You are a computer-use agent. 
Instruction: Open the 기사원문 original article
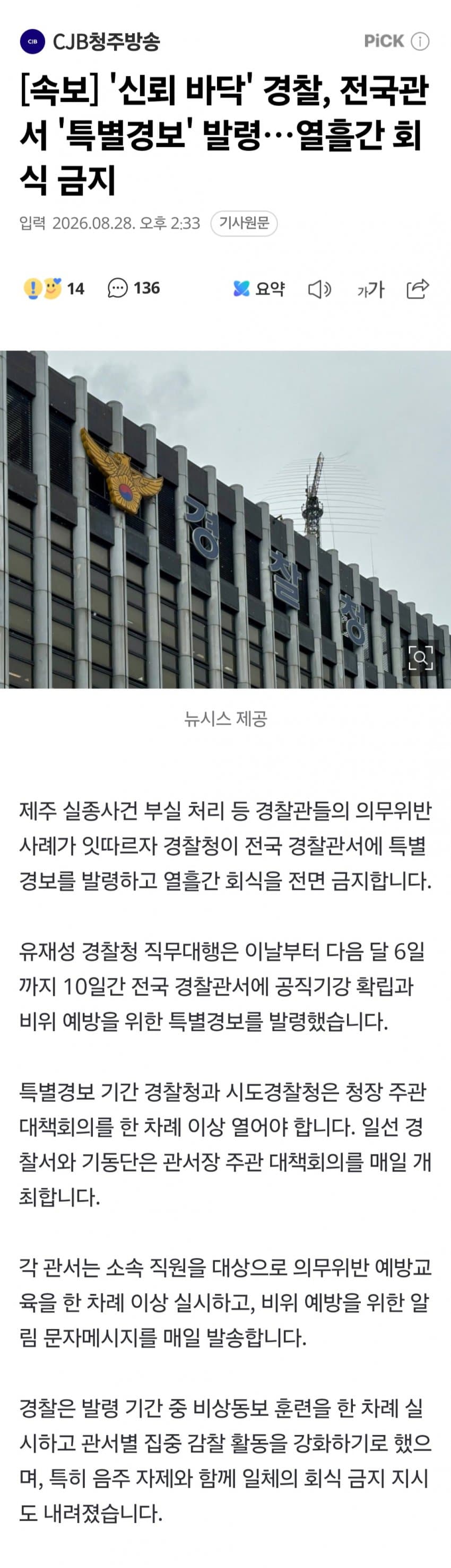[x=244, y=223]
